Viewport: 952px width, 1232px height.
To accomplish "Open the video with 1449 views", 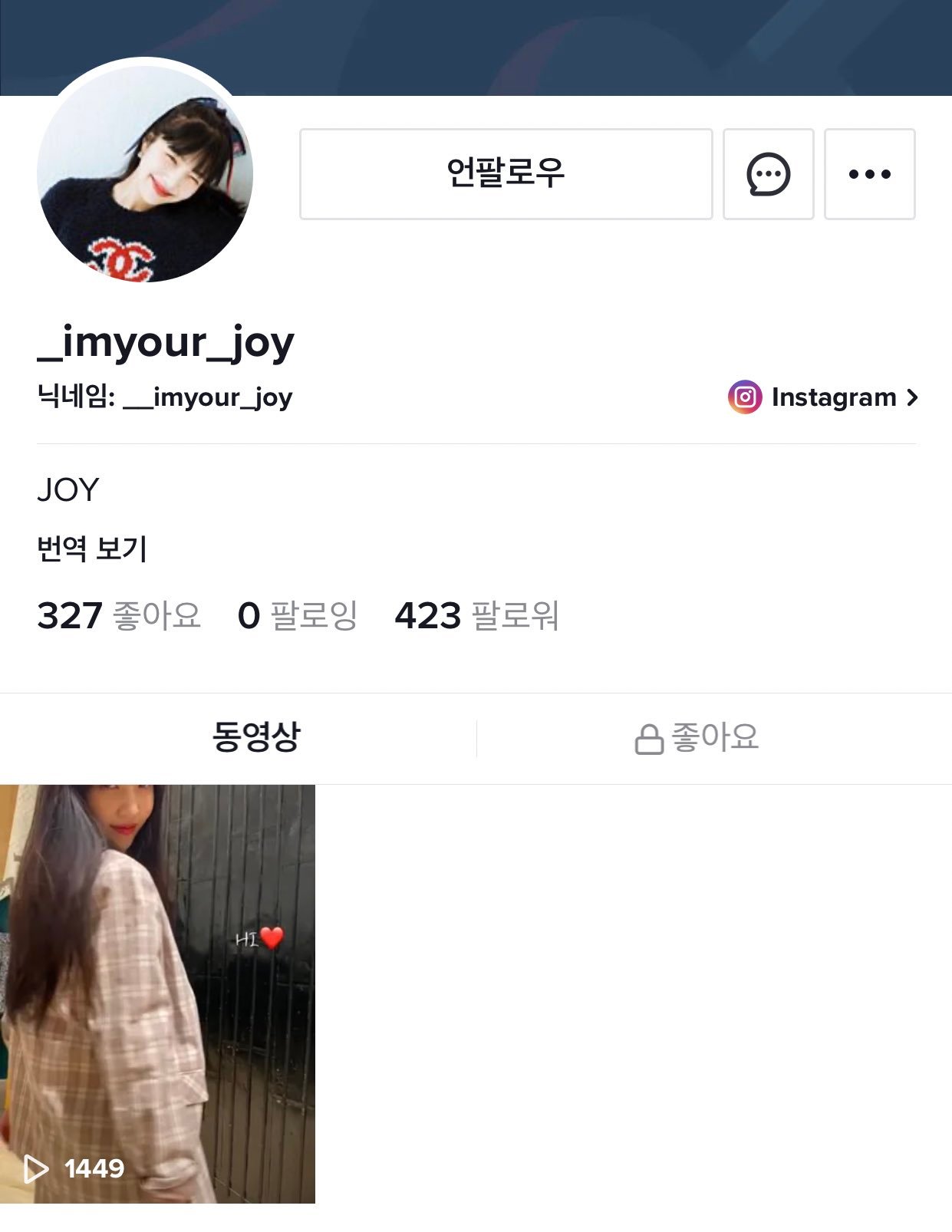I will pyautogui.click(x=157, y=993).
